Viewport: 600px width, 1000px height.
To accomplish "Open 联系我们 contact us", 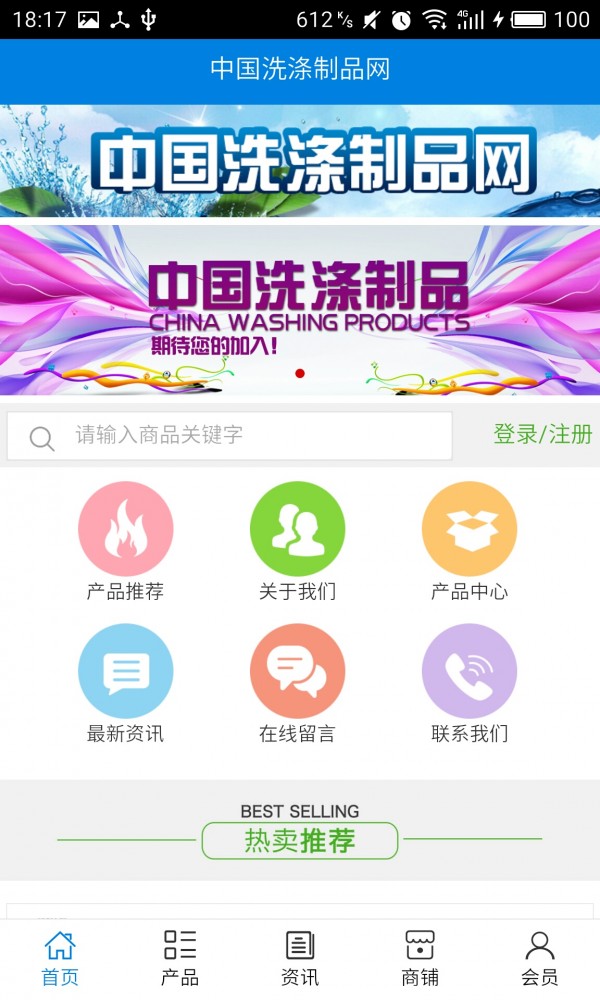I will pos(470,672).
